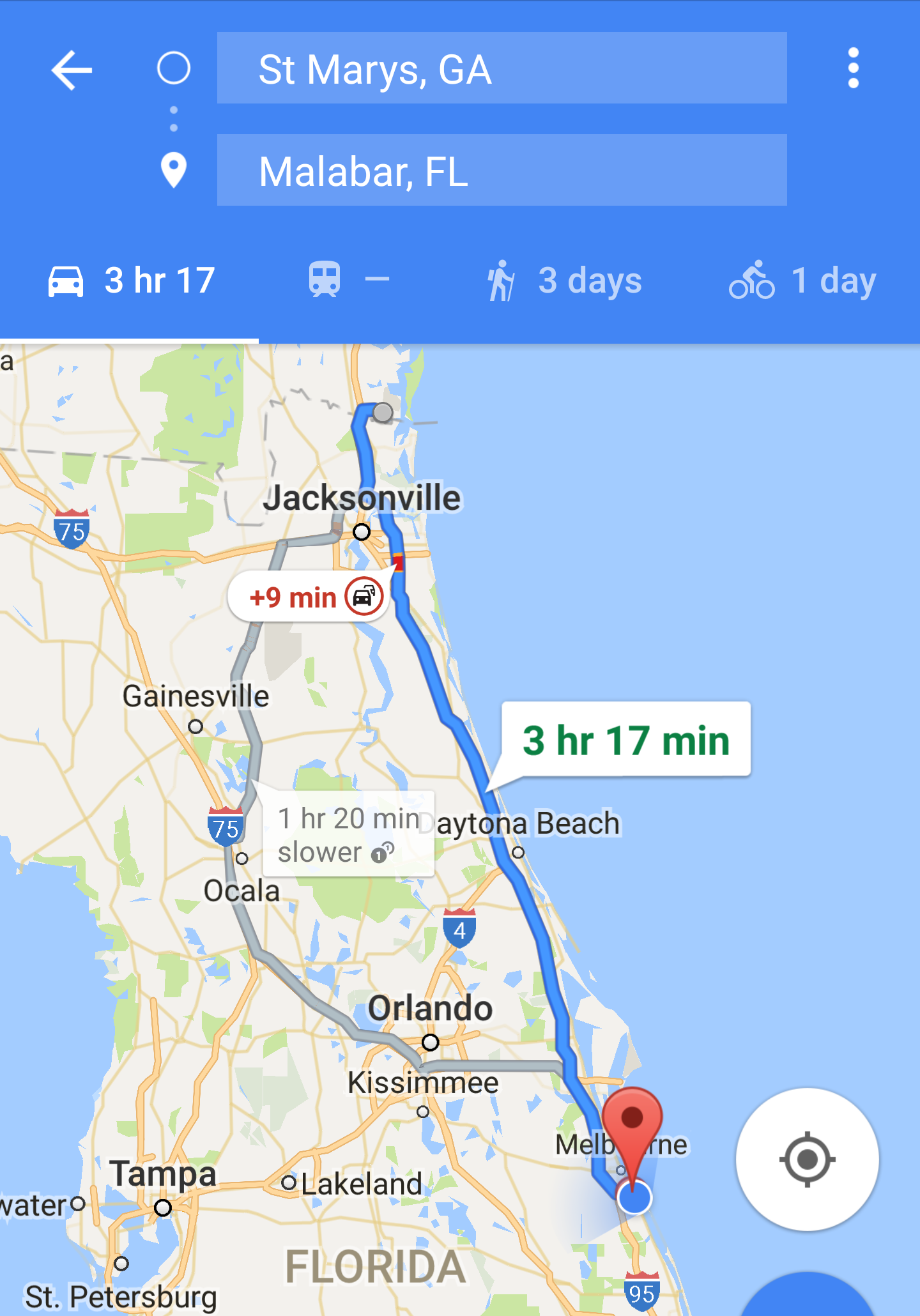Edit the starting point St Marys, GA

502,68
